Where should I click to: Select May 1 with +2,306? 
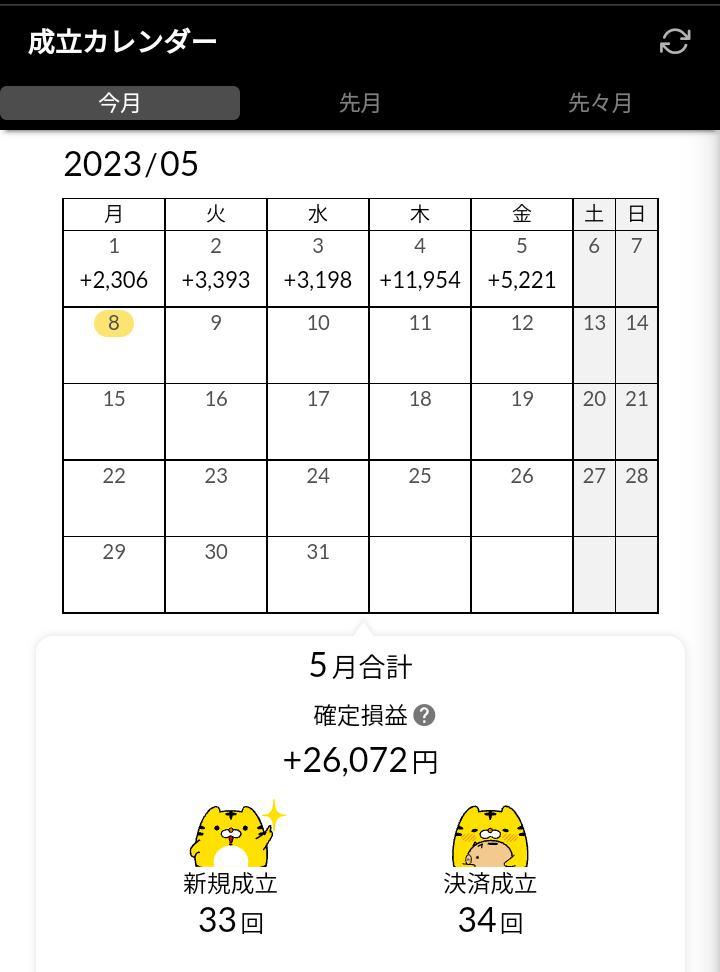coord(114,267)
